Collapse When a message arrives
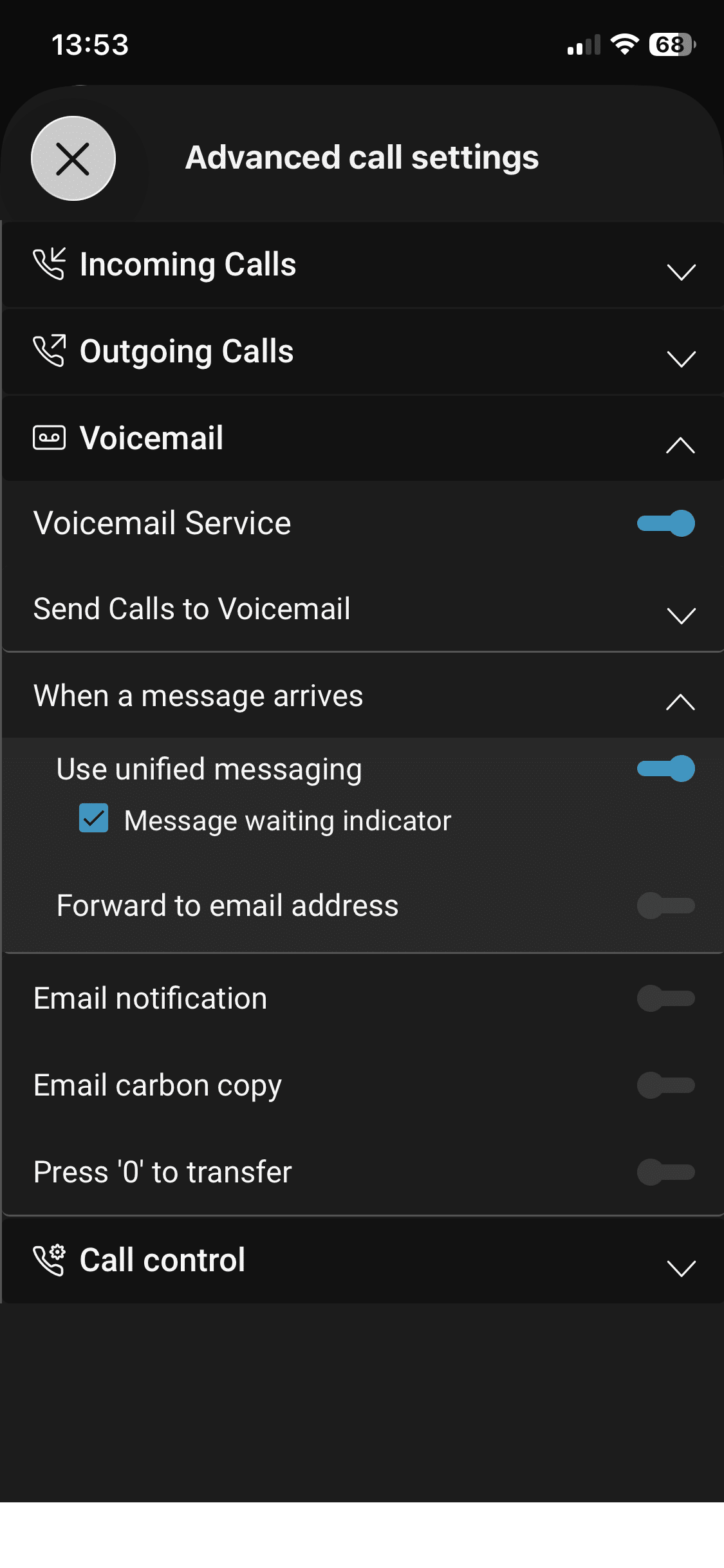The image size is (724, 1568). (x=681, y=702)
